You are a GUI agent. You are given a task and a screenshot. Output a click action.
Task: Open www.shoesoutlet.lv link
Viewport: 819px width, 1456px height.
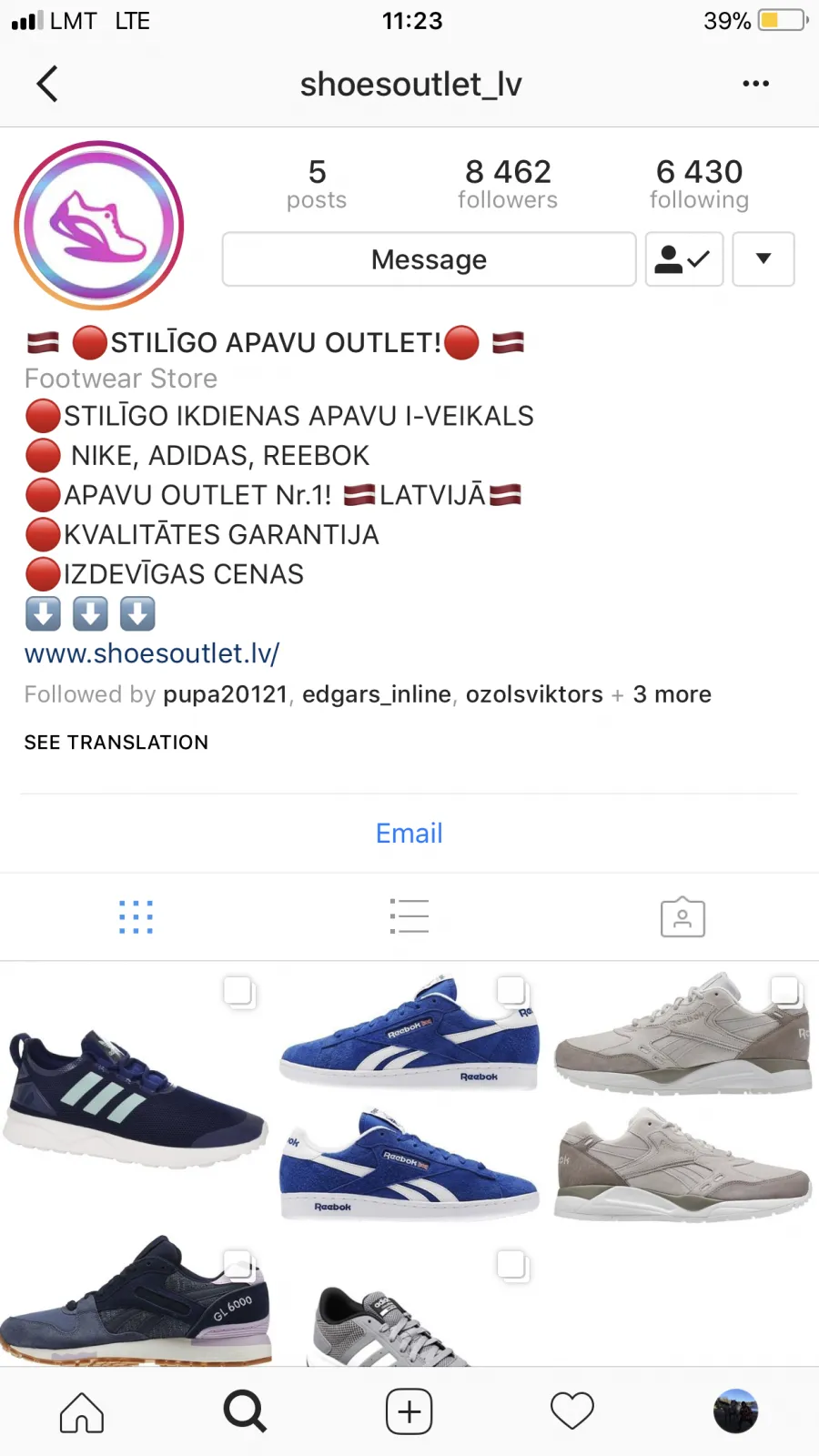[x=152, y=653]
